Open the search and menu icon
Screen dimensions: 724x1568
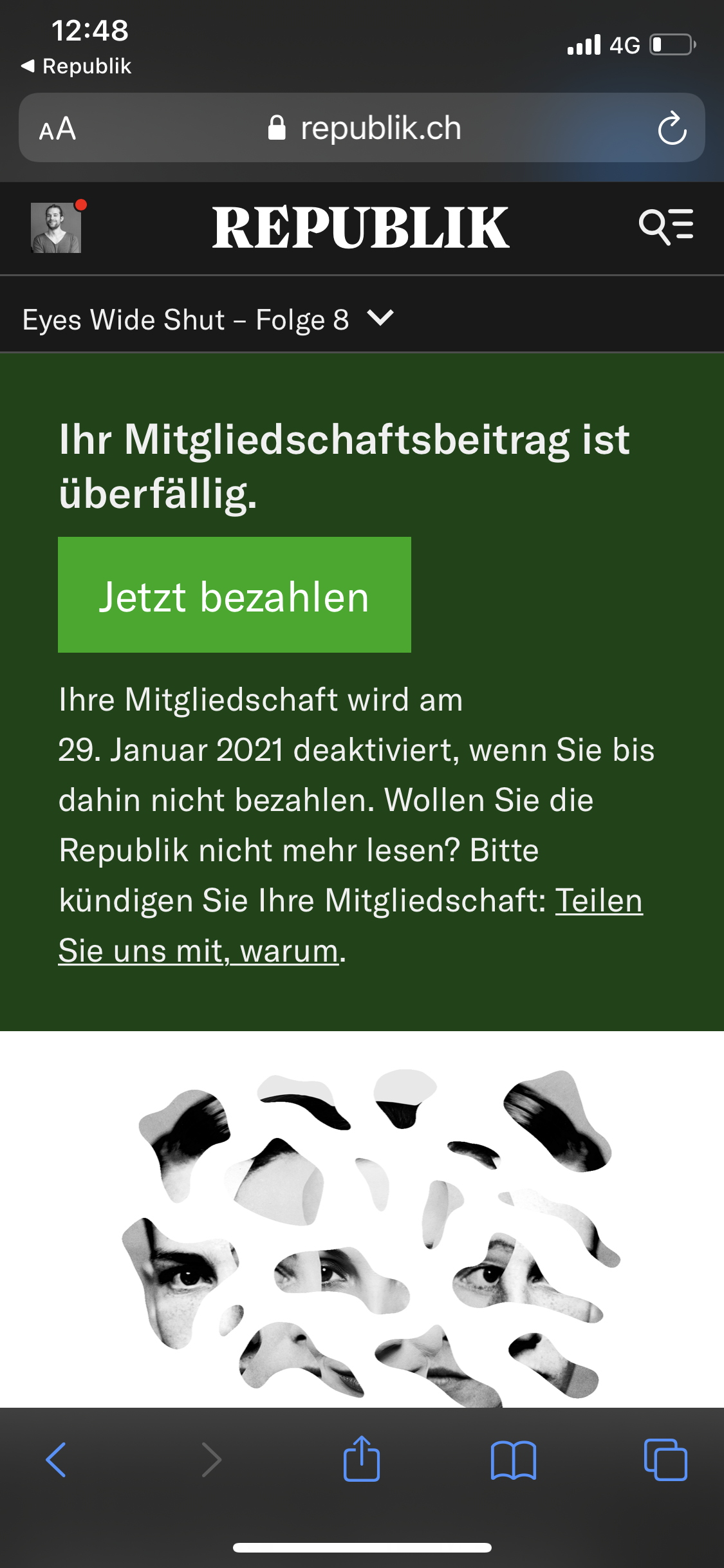coord(666,227)
